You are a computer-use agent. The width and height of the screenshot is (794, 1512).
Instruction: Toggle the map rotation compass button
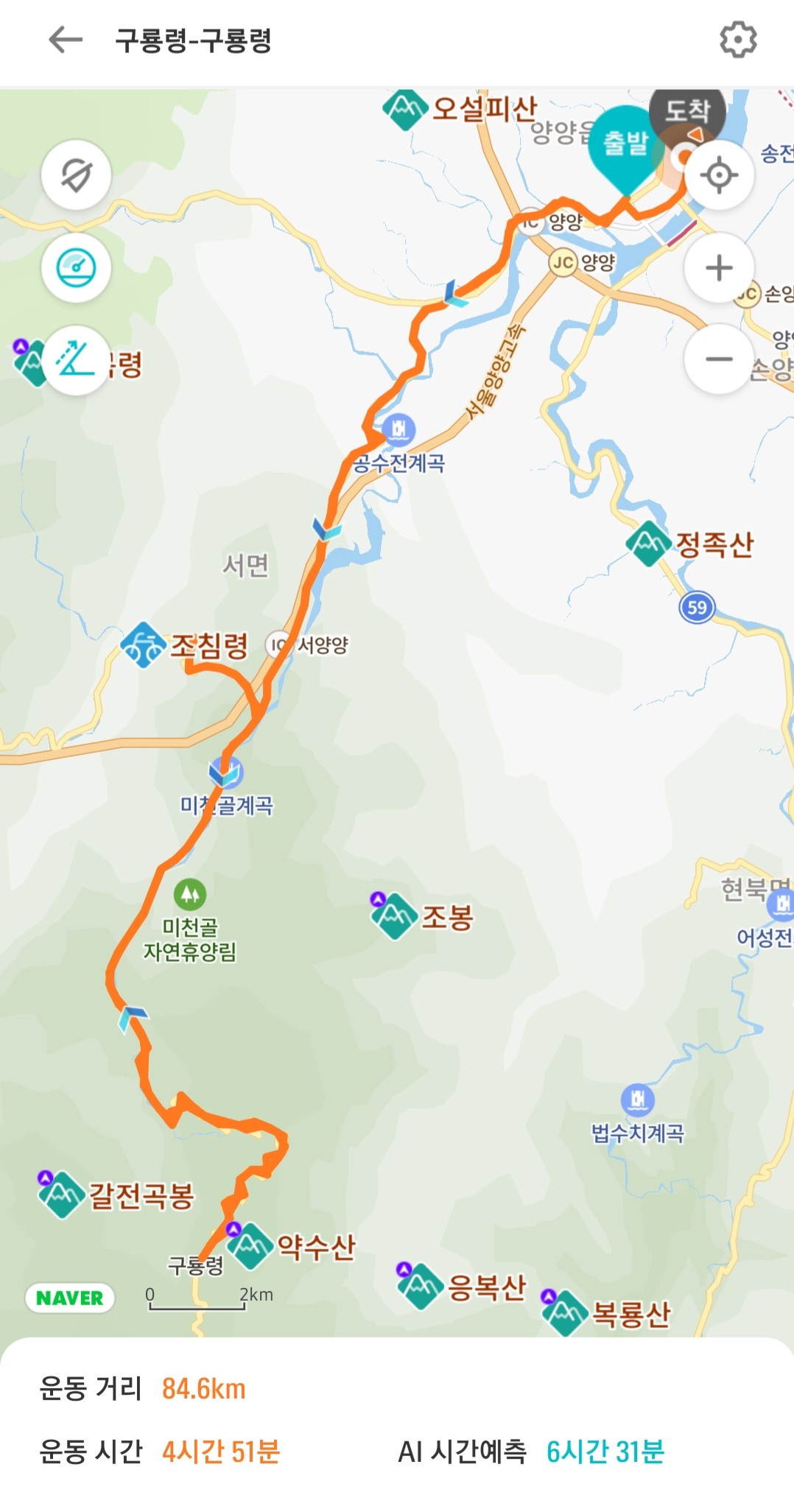76,175
